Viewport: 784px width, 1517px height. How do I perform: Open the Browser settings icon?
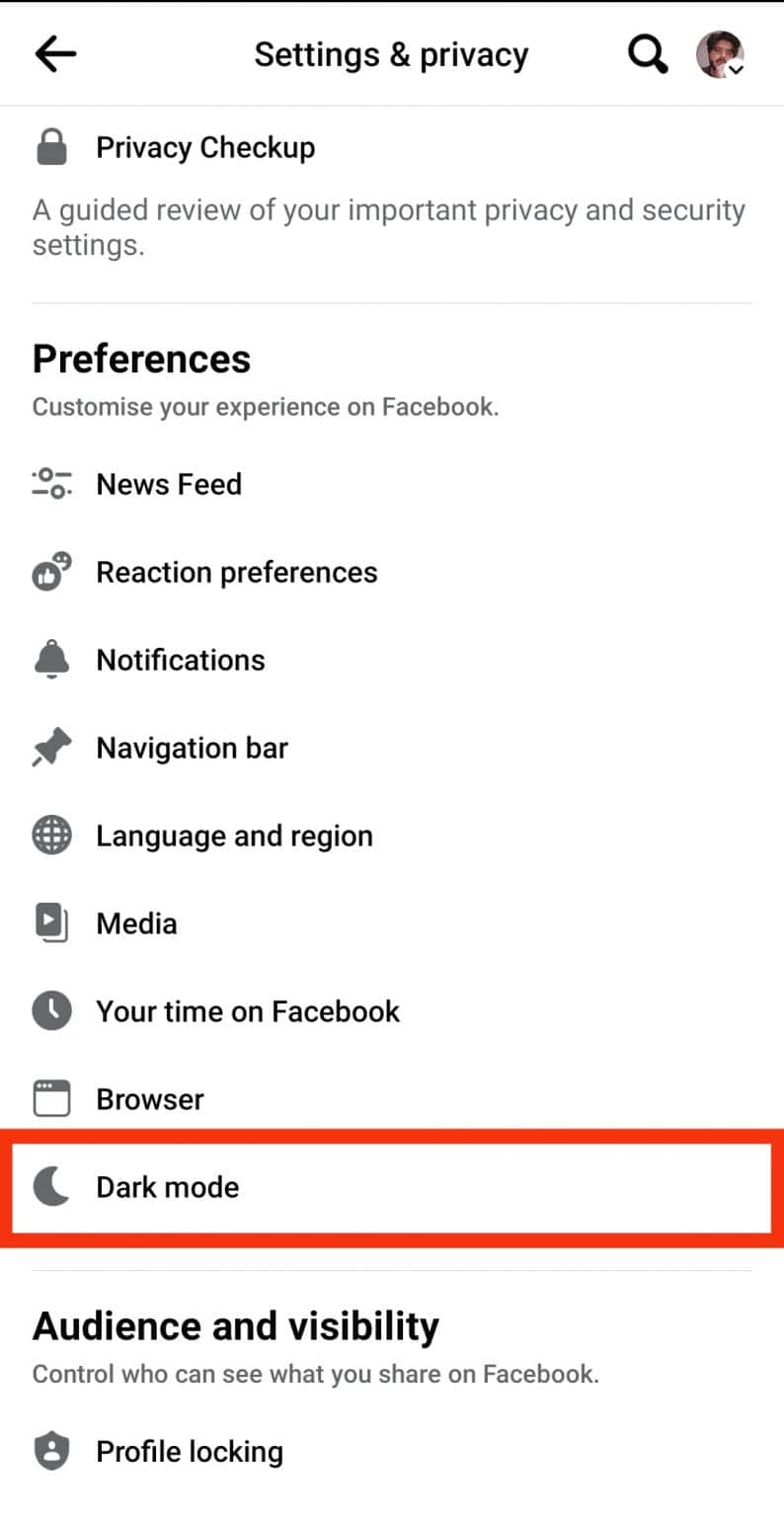point(51,1098)
